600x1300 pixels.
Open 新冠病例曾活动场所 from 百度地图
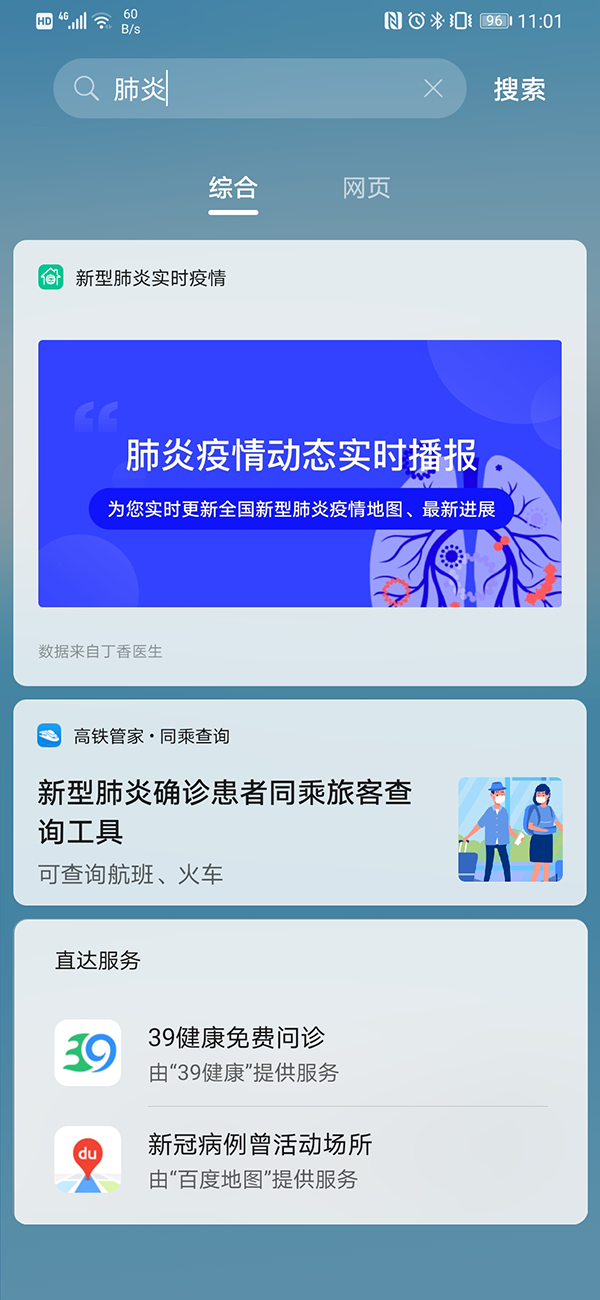point(300,1160)
